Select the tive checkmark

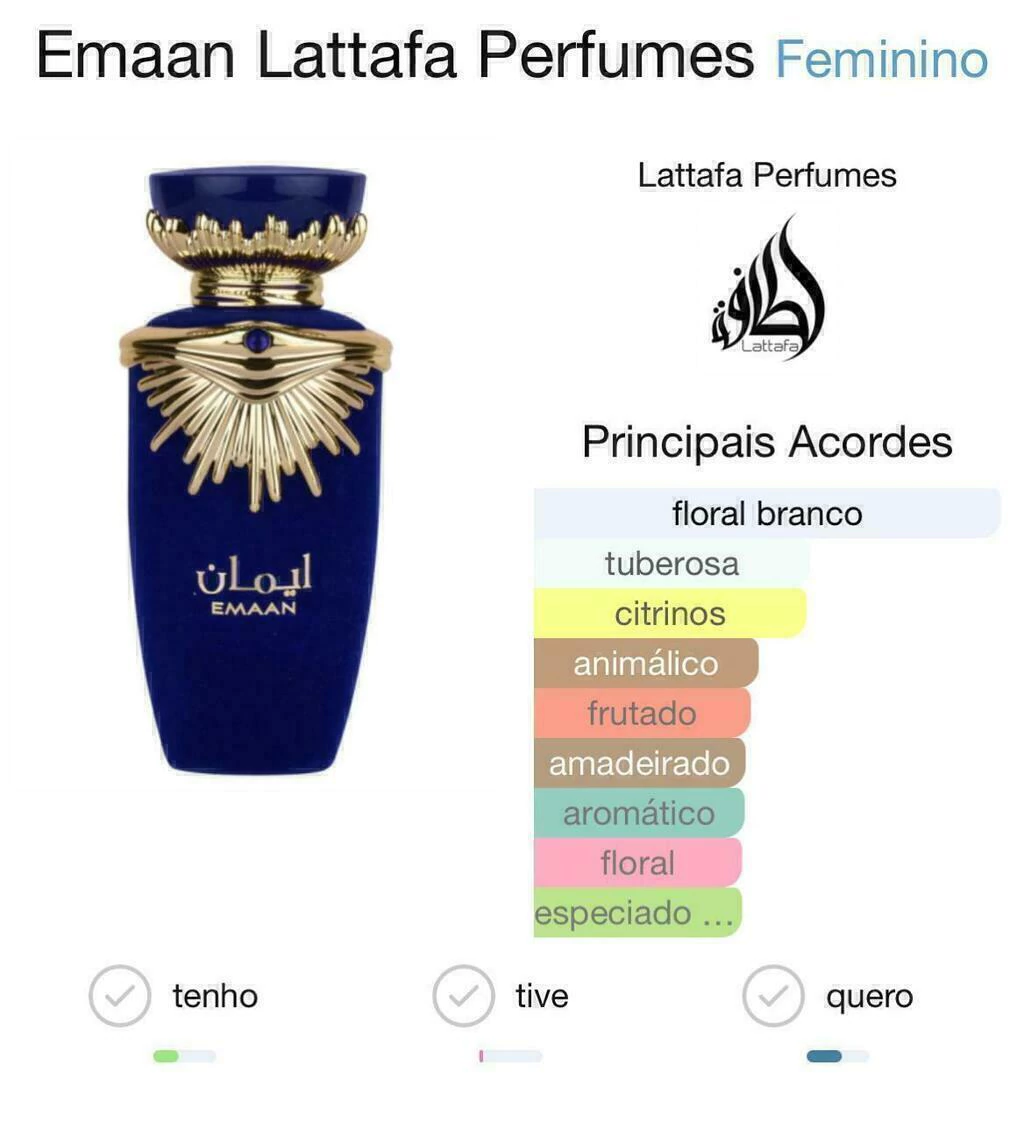tap(463, 995)
